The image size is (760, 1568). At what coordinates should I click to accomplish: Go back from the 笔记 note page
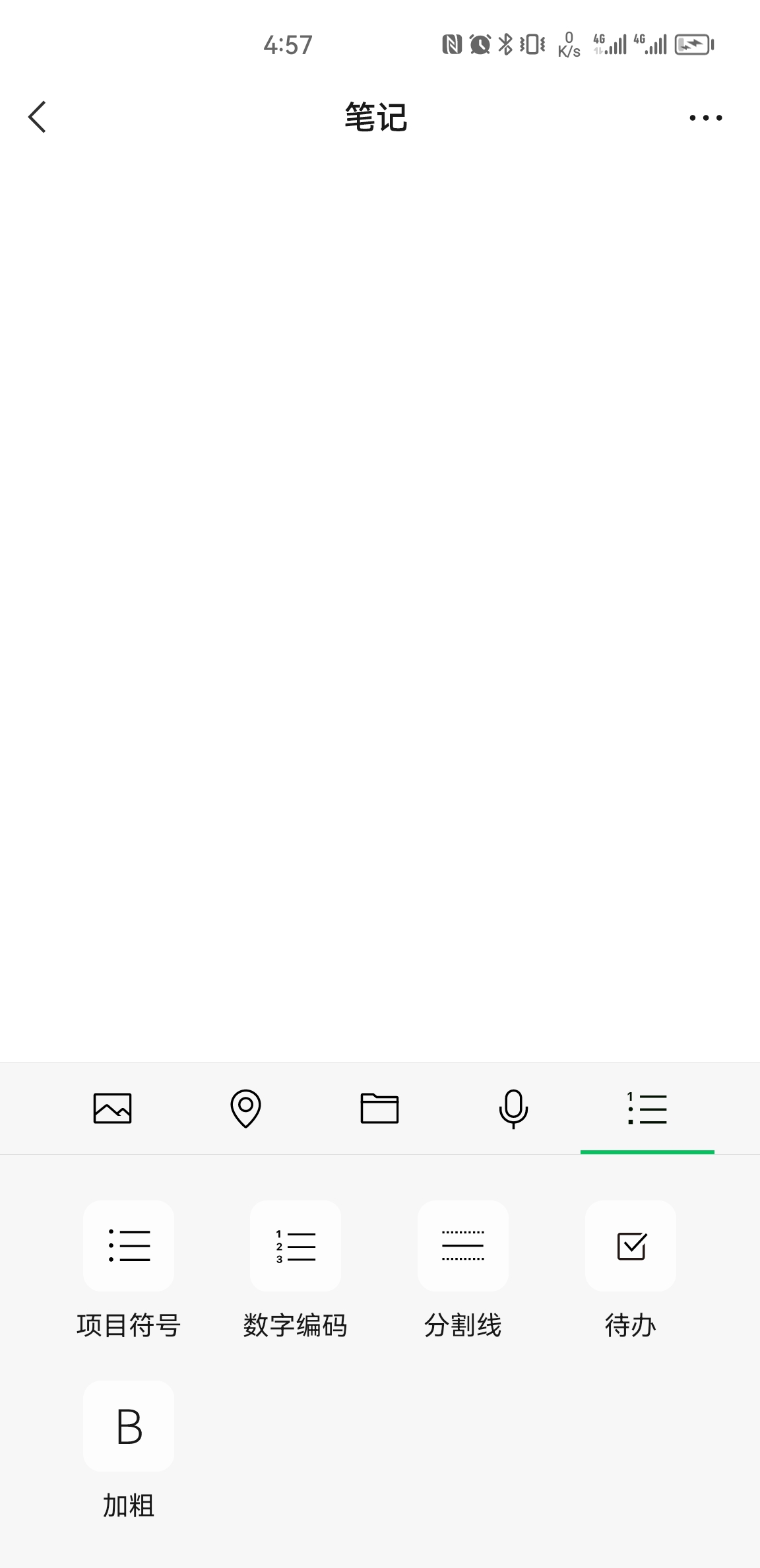point(38,117)
